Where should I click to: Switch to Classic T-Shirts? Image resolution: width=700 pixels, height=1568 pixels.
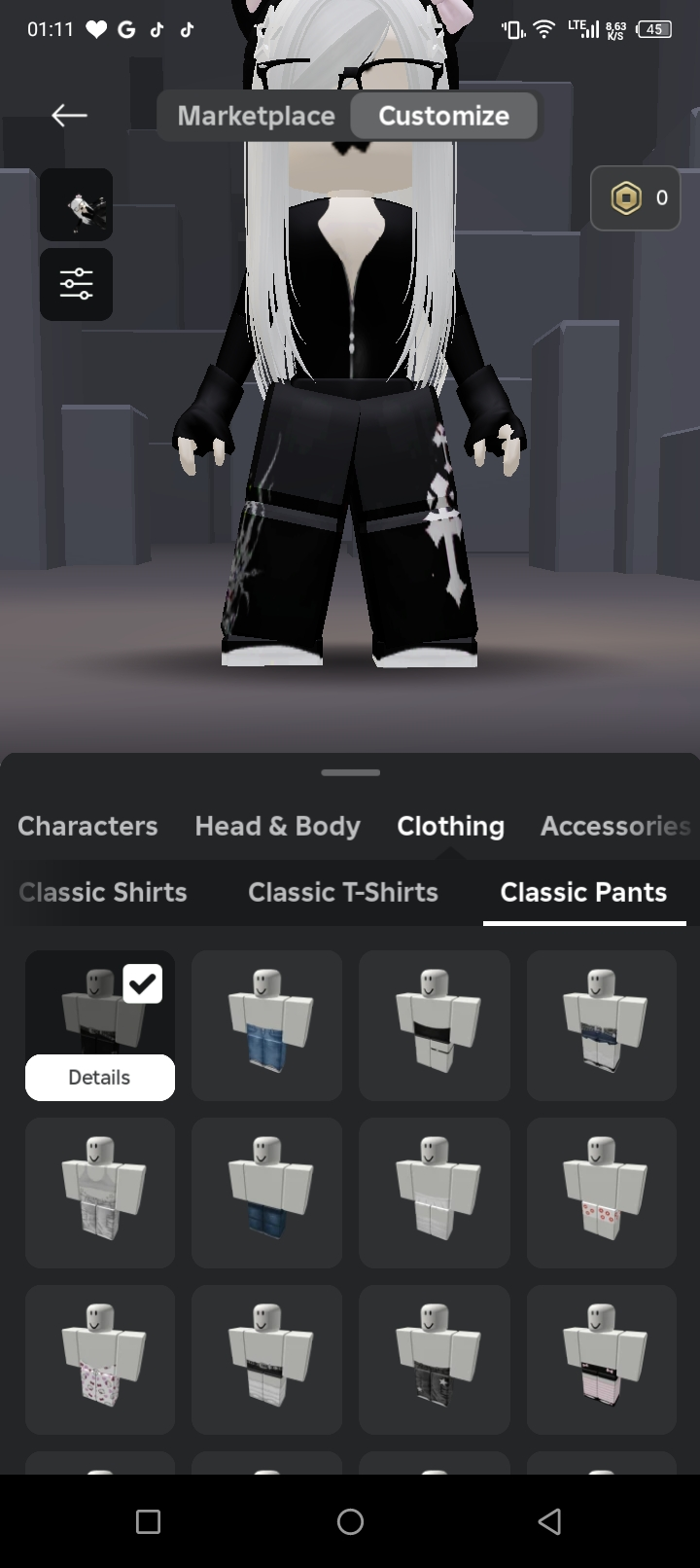click(342, 892)
